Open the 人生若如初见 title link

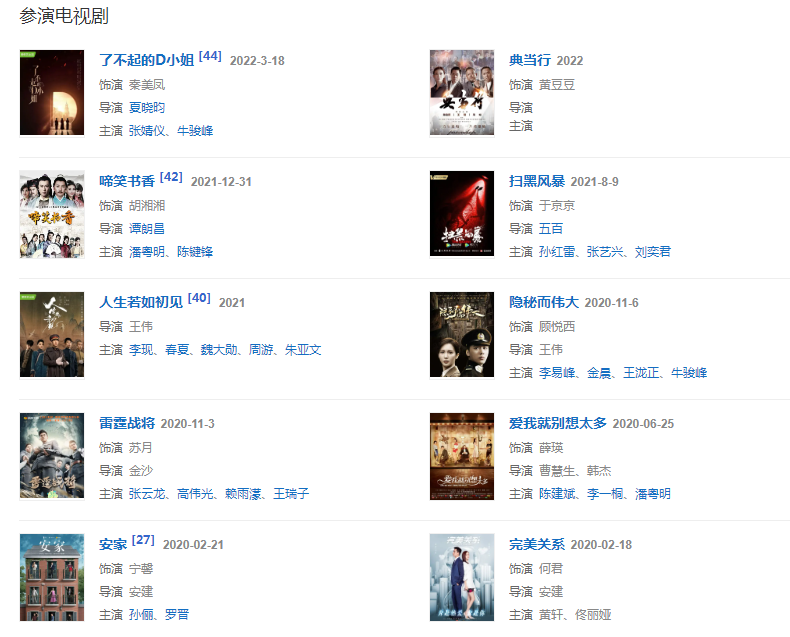tap(141, 302)
